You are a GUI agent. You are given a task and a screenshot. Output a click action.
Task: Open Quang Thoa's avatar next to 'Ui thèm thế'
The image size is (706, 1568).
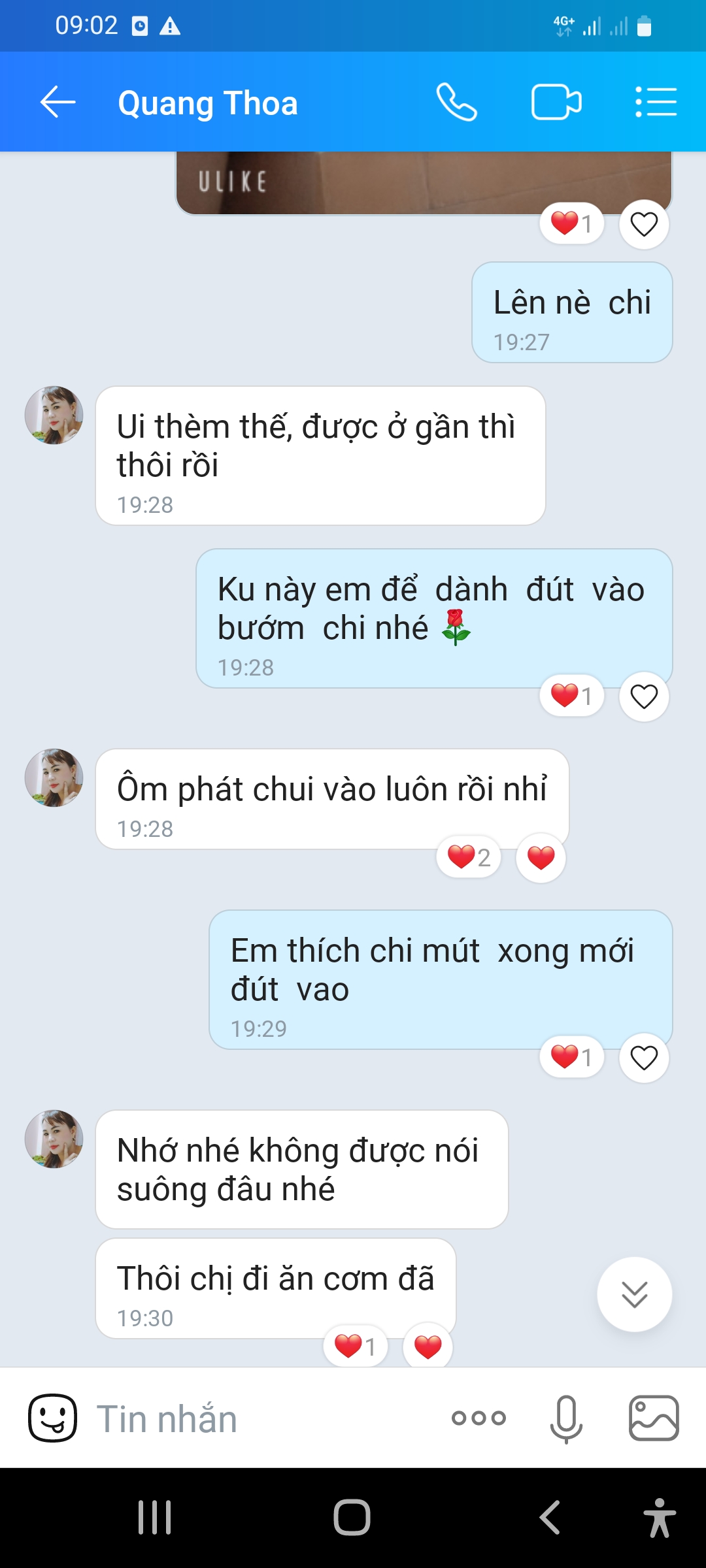tap(54, 416)
